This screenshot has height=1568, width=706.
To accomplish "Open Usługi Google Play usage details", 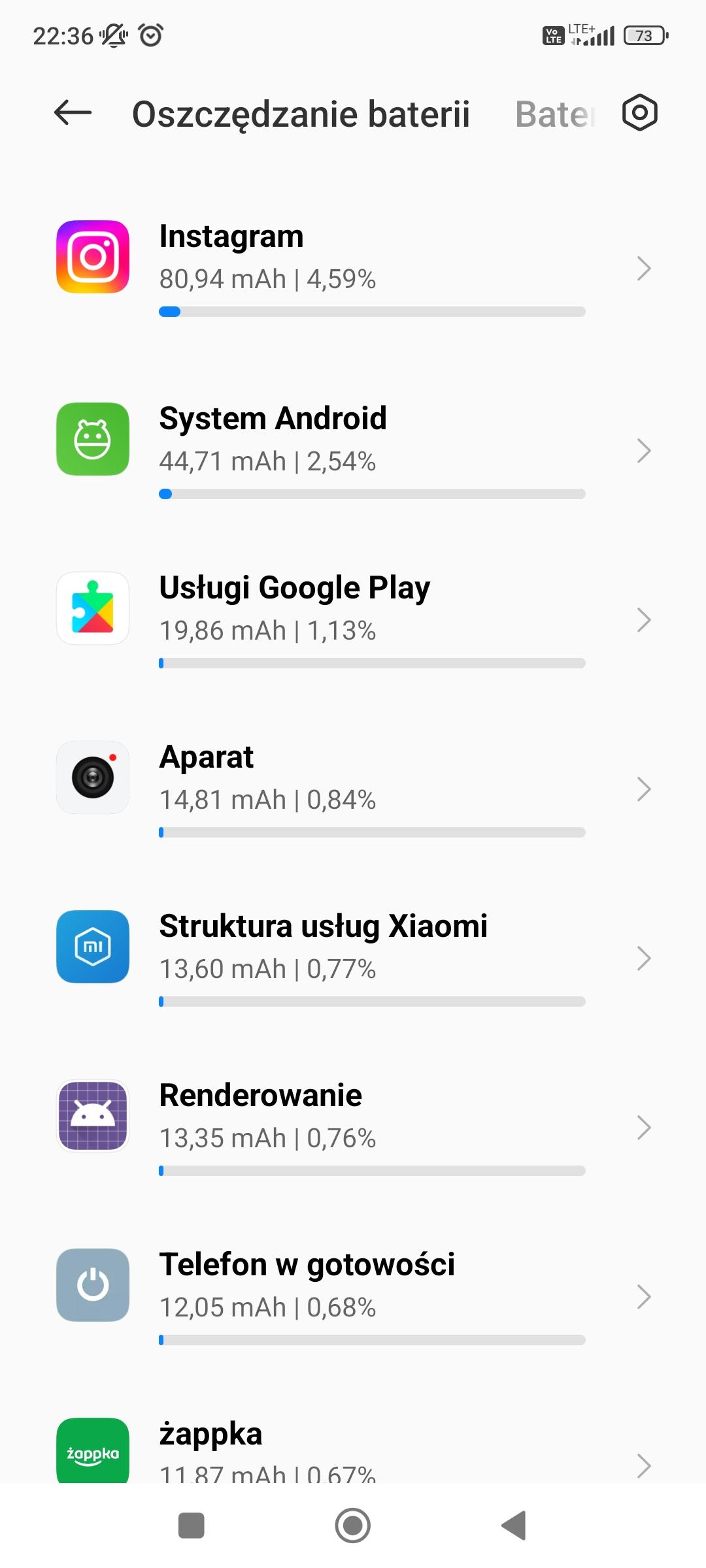I will 353,620.
